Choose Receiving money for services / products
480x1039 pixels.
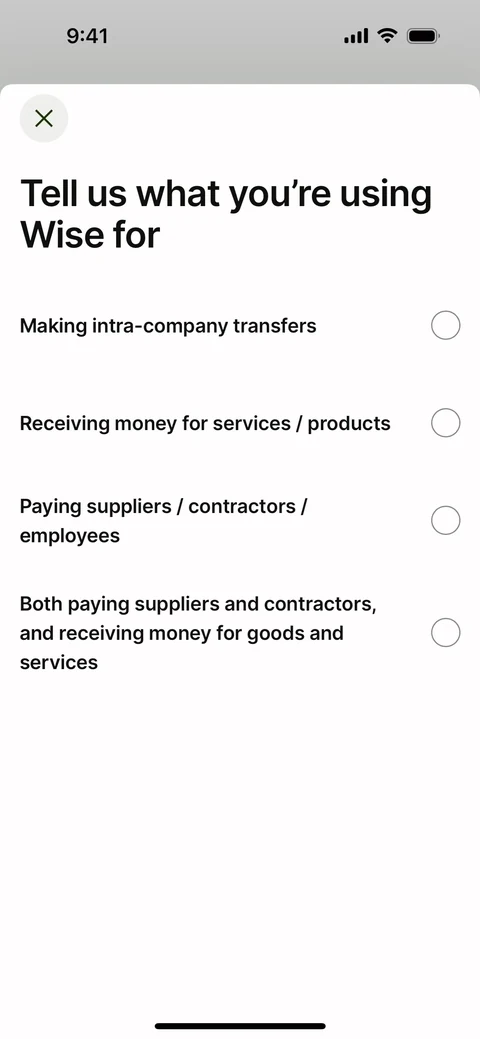(x=240, y=423)
